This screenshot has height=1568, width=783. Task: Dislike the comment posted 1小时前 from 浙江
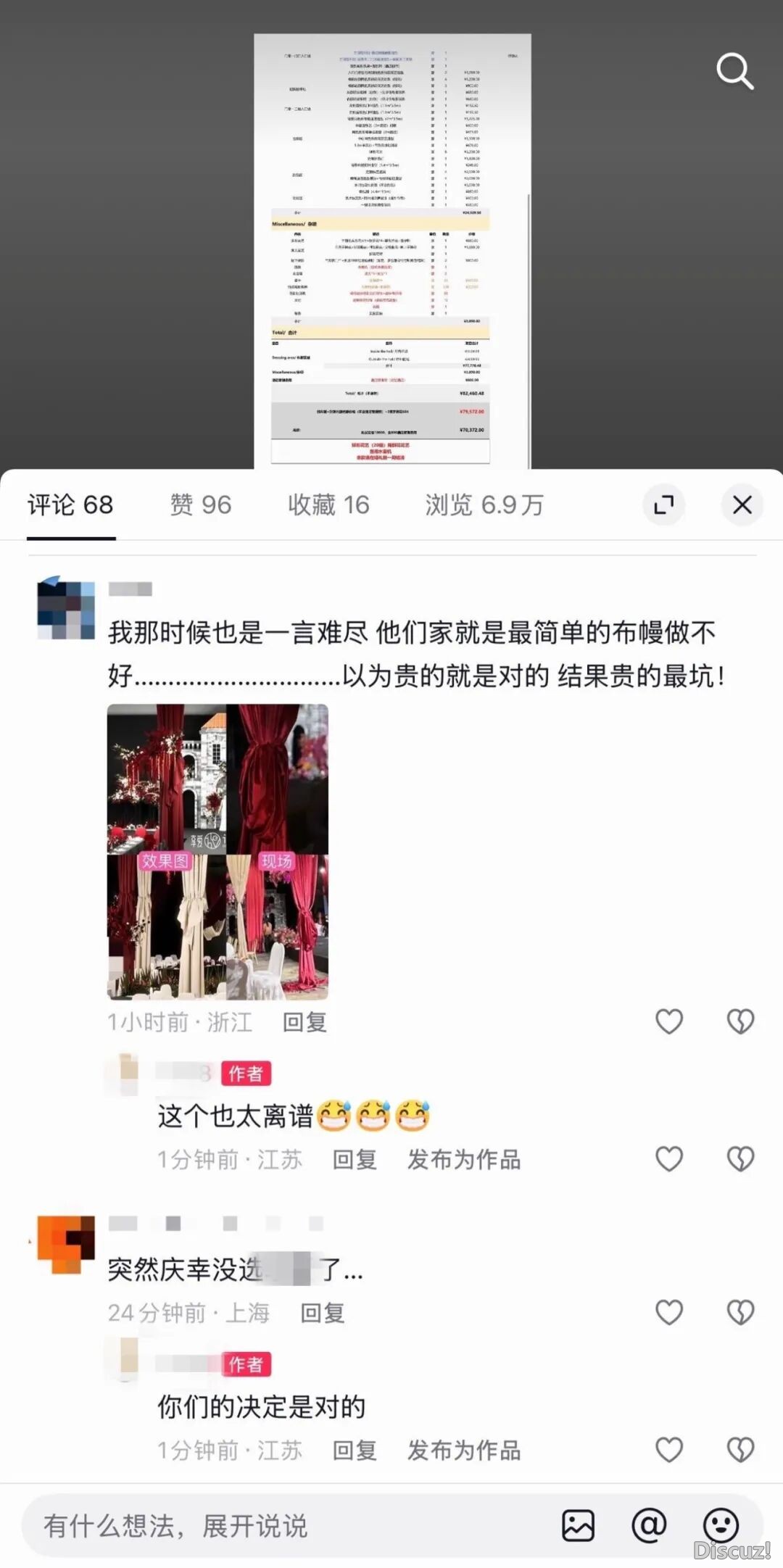pos(740,1021)
